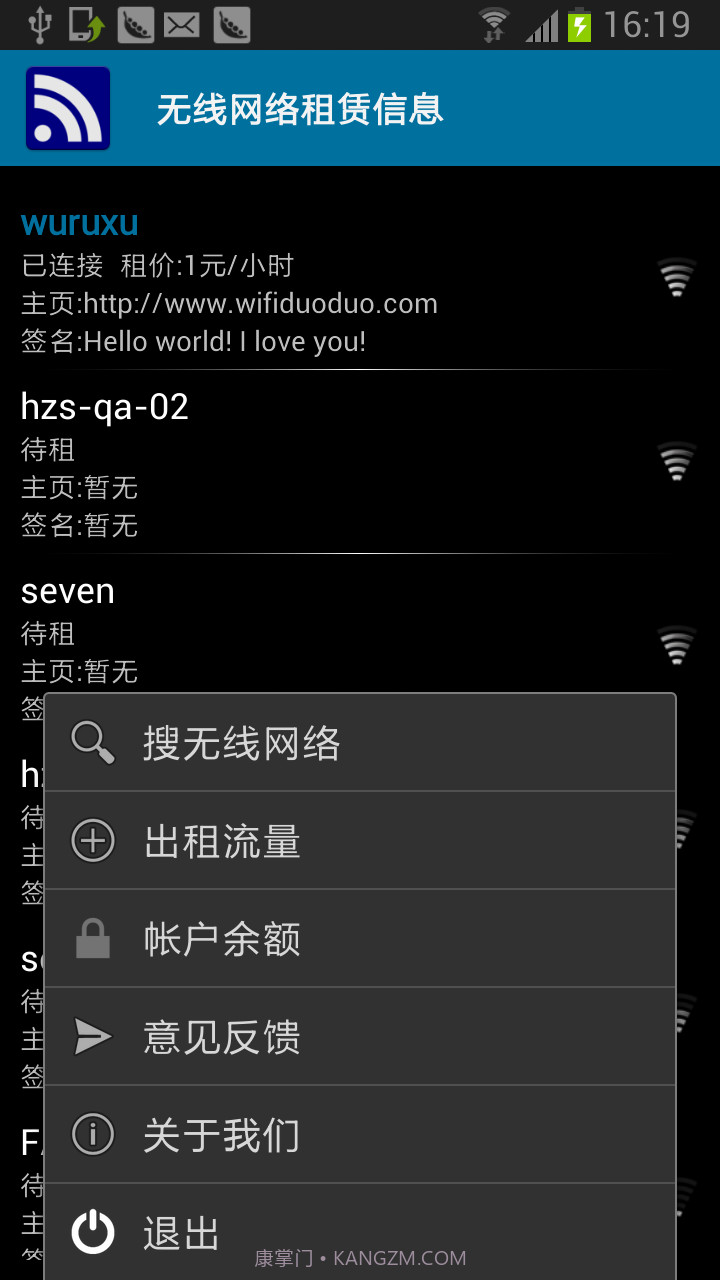The image size is (720, 1280).
Task: Tap the WiFi signal icon for wuruxu
Action: tap(677, 278)
